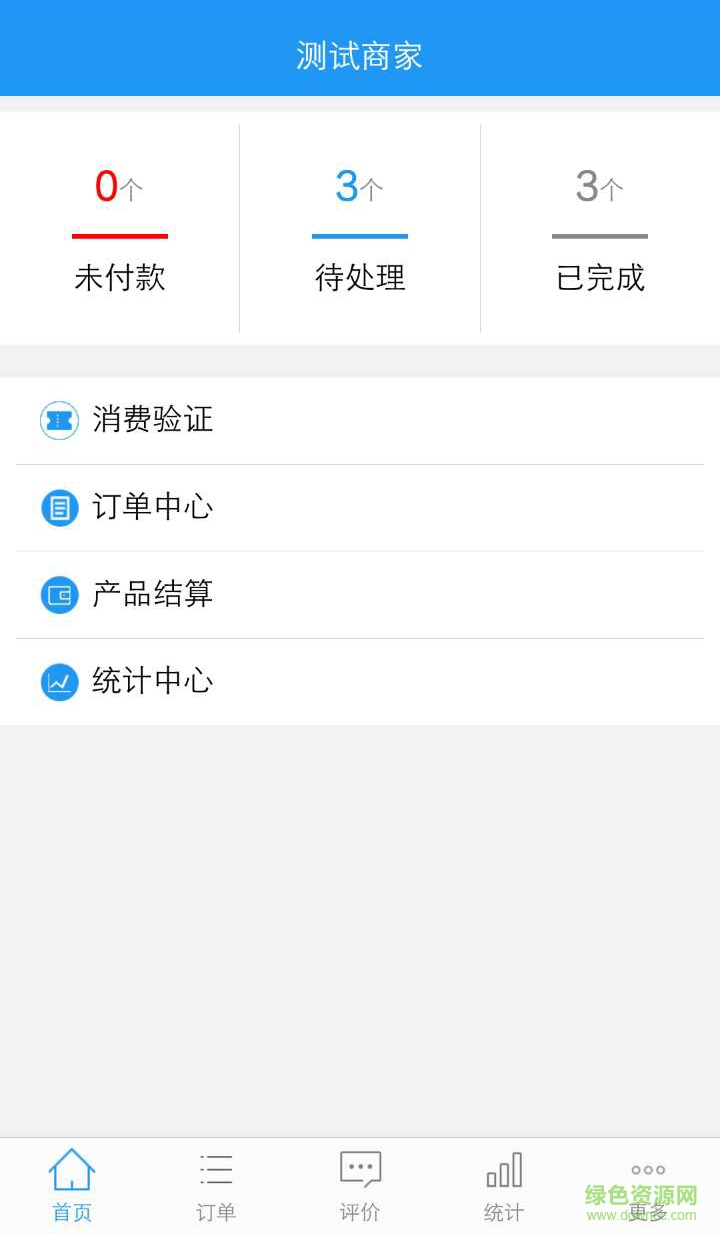
Task: Tap the 统计中心 chart icon
Action: (x=58, y=681)
